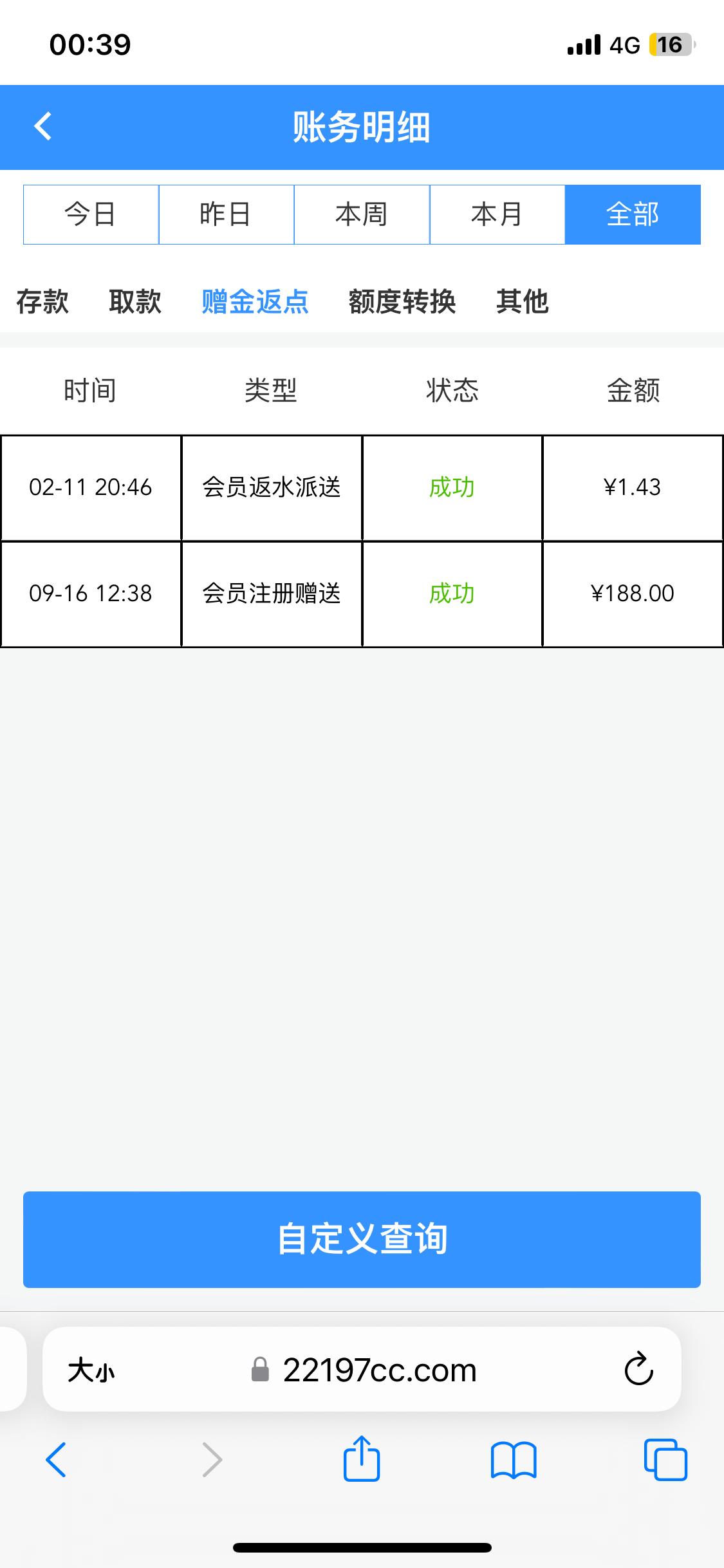The height and width of the screenshot is (1568, 724).
Task: Open the 大小 page settings menu
Action: point(91,1370)
